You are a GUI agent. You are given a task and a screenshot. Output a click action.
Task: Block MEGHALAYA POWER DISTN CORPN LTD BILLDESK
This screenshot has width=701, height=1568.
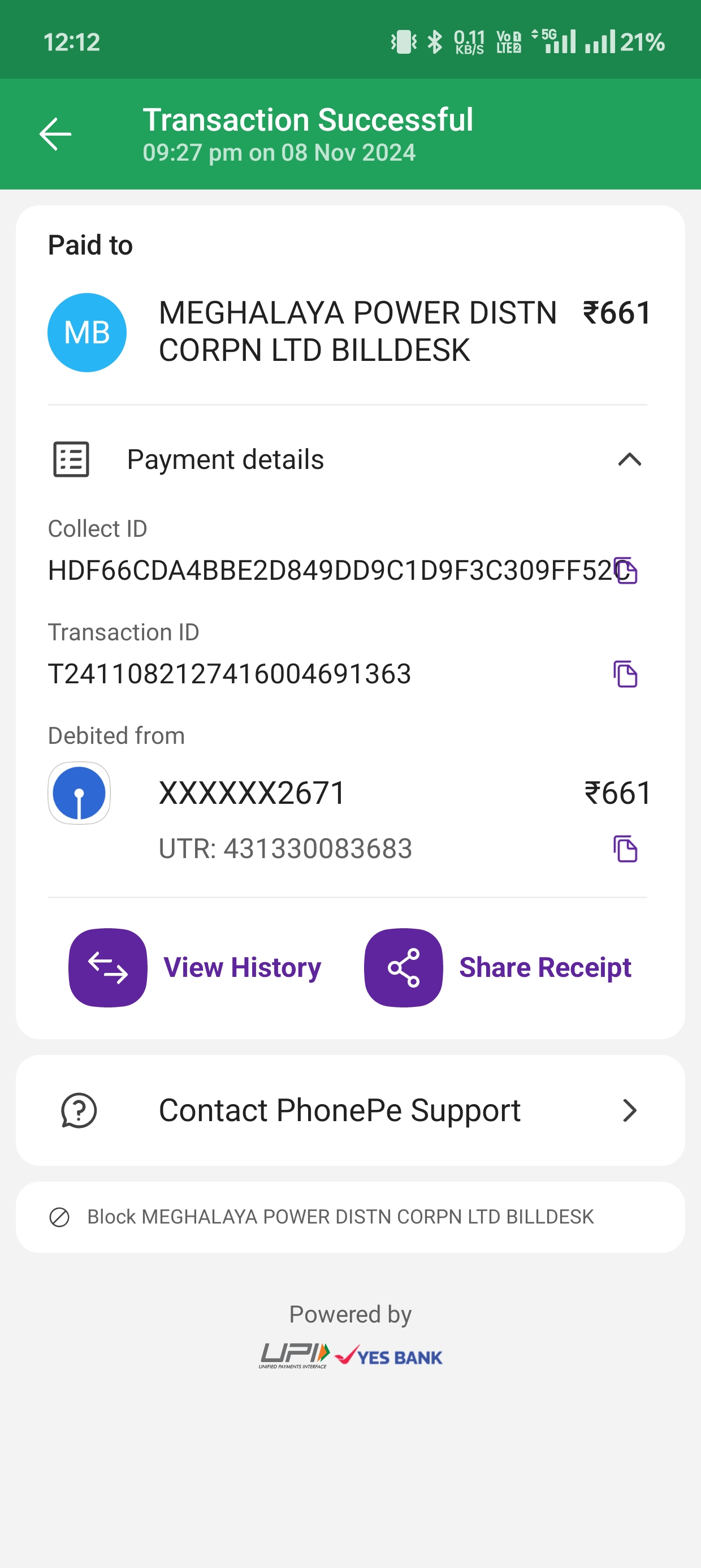click(350, 1217)
